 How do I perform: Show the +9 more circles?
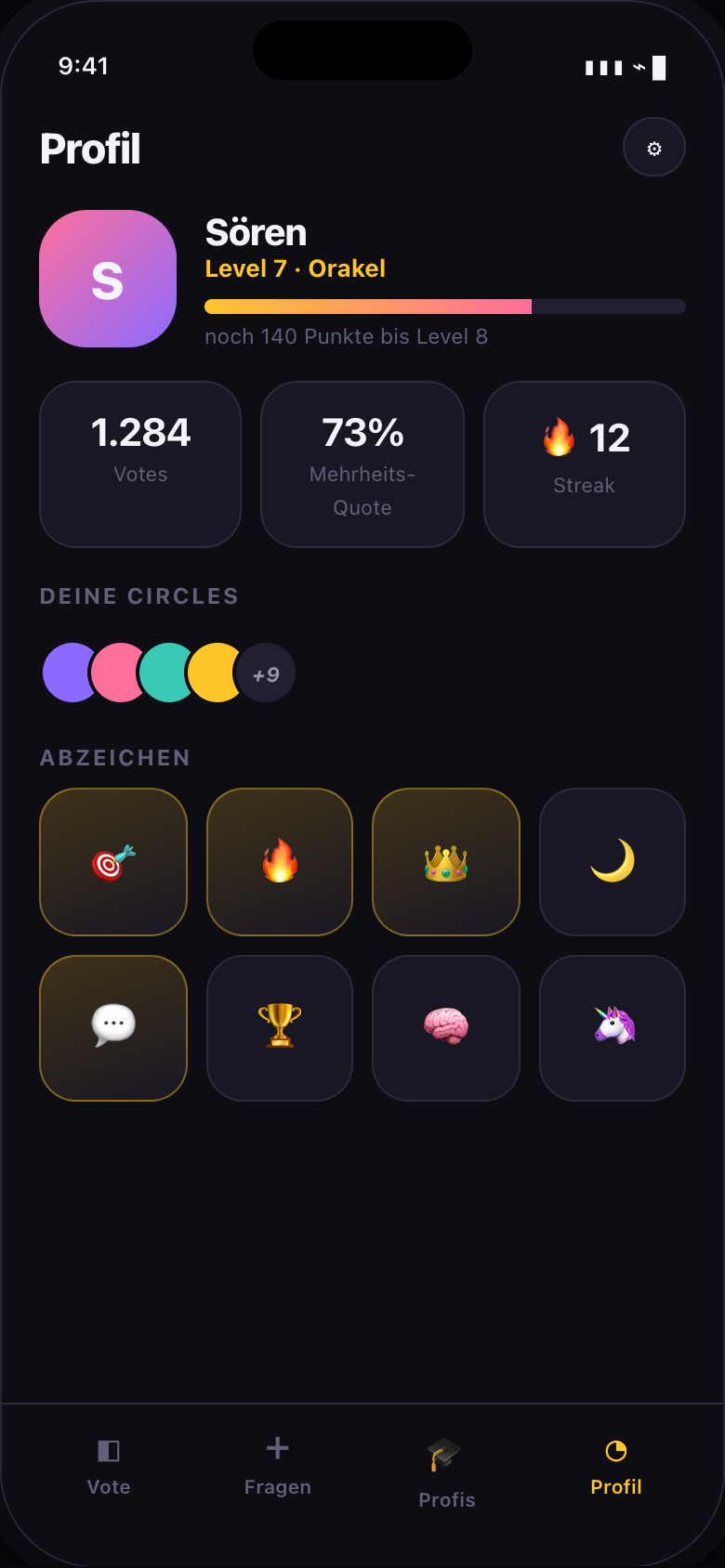click(x=266, y=673)
